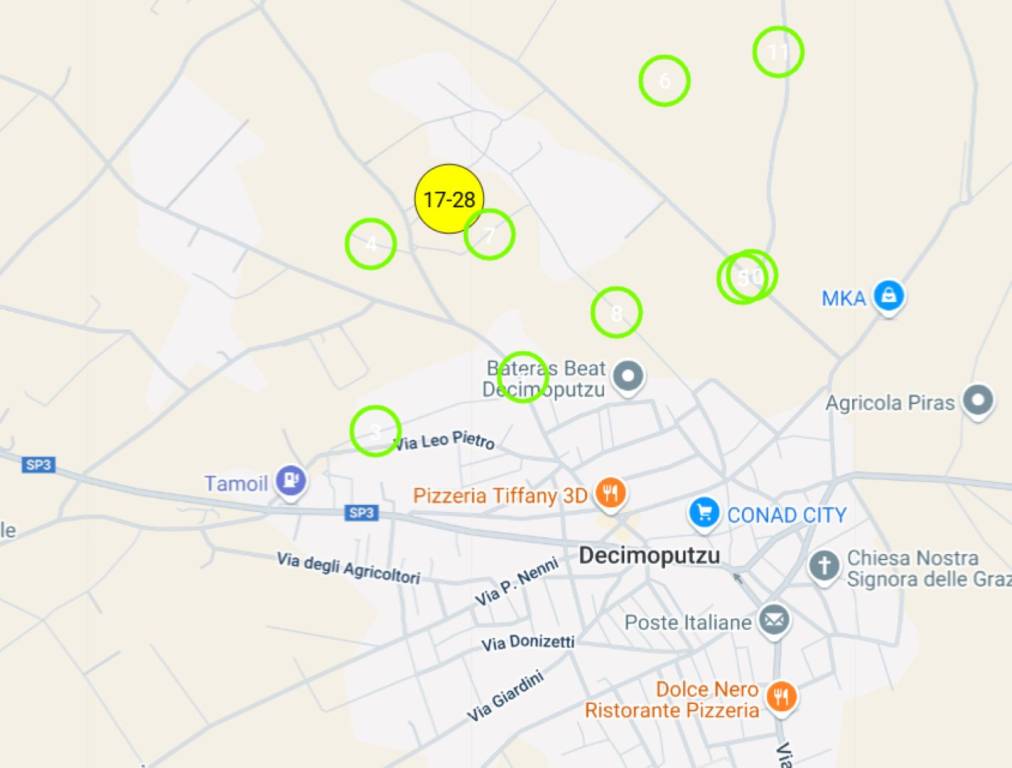This screenshot has width=1012, height=768.
Task: Open the Poste Italiane mail pin
Action: point(773,621)
